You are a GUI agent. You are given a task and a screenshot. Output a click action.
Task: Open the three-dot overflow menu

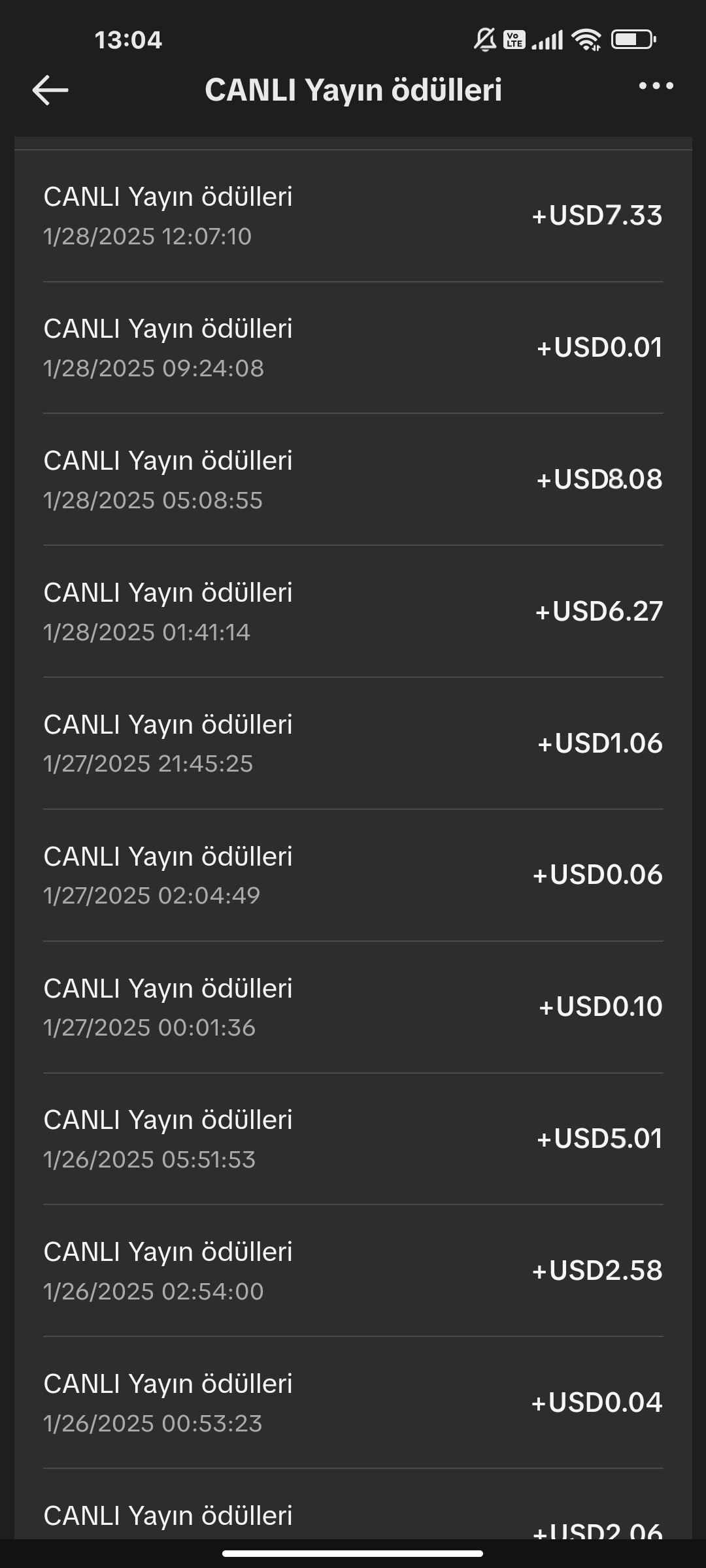click(656, 86)
